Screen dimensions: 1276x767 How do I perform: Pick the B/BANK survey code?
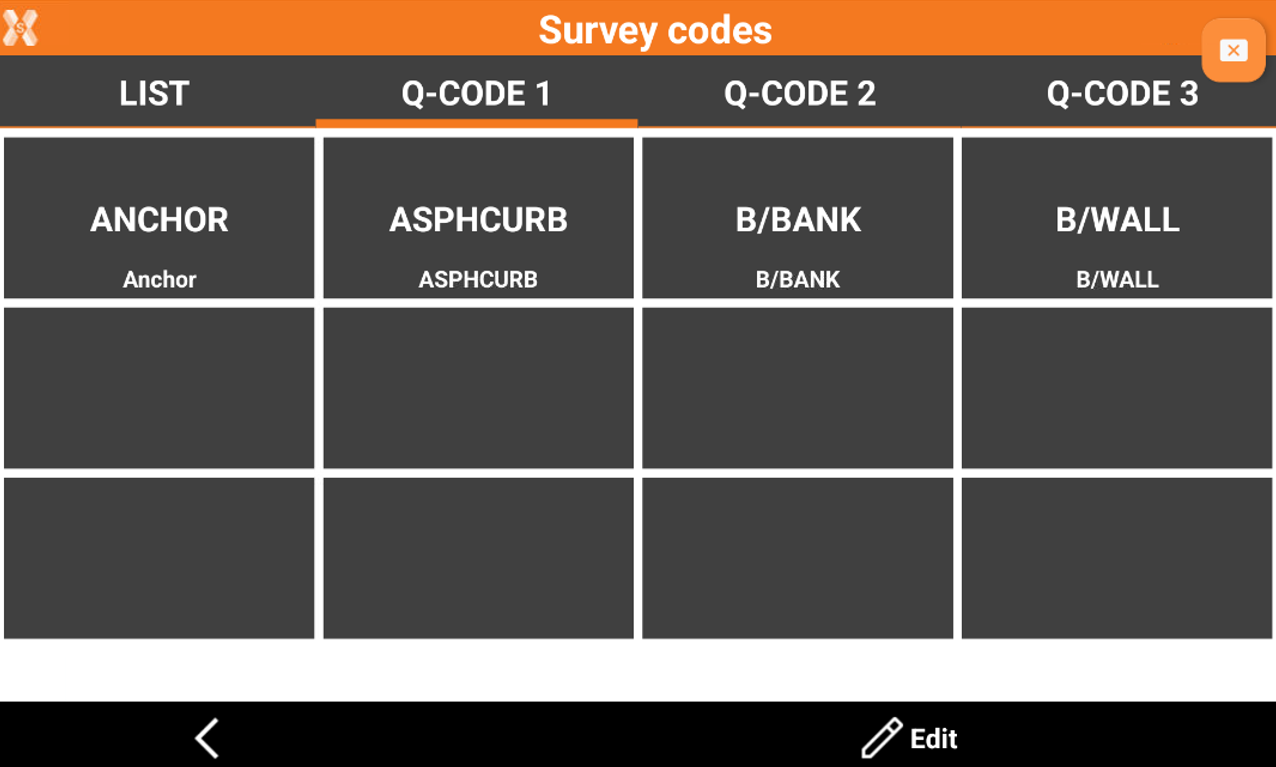point(797,218)
